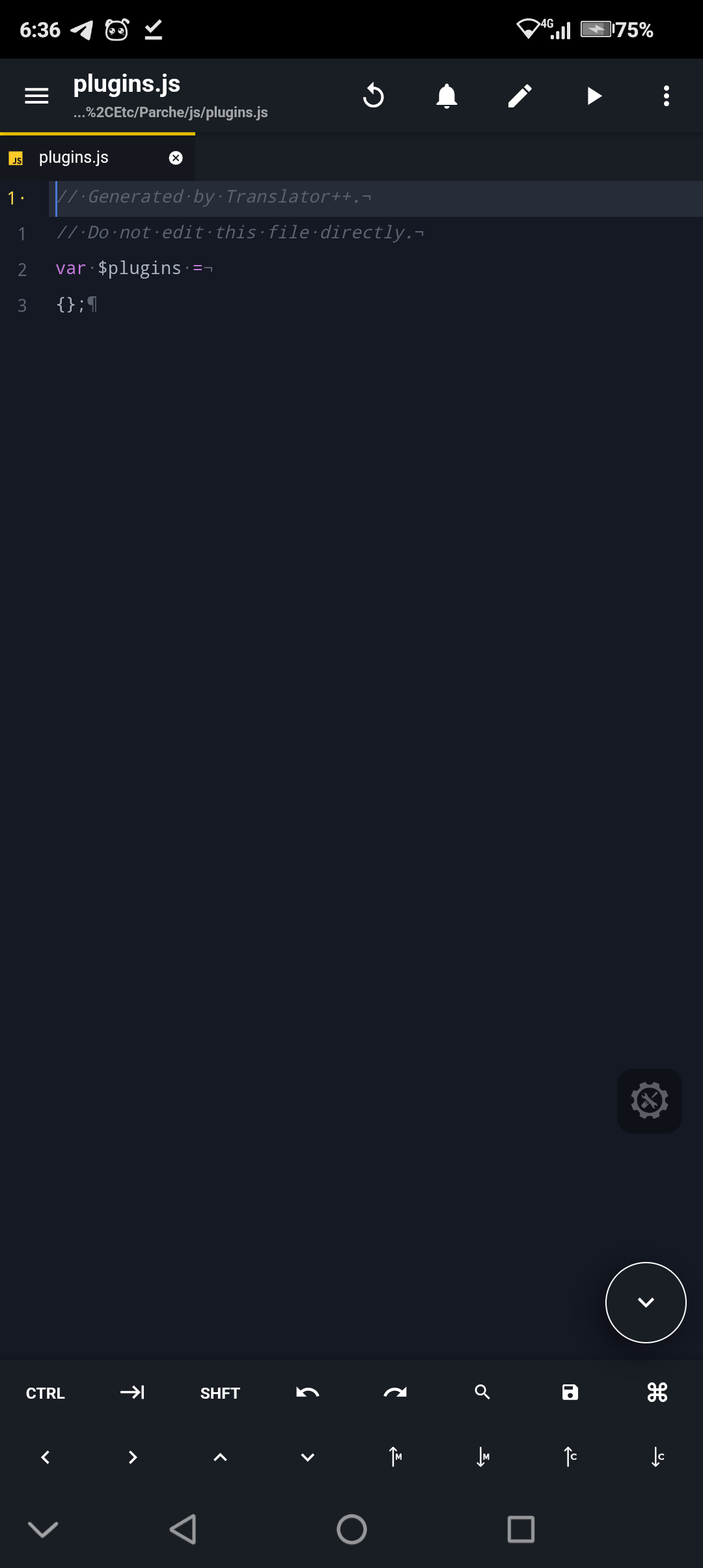Open the command palette icon

pos(657,1392)
